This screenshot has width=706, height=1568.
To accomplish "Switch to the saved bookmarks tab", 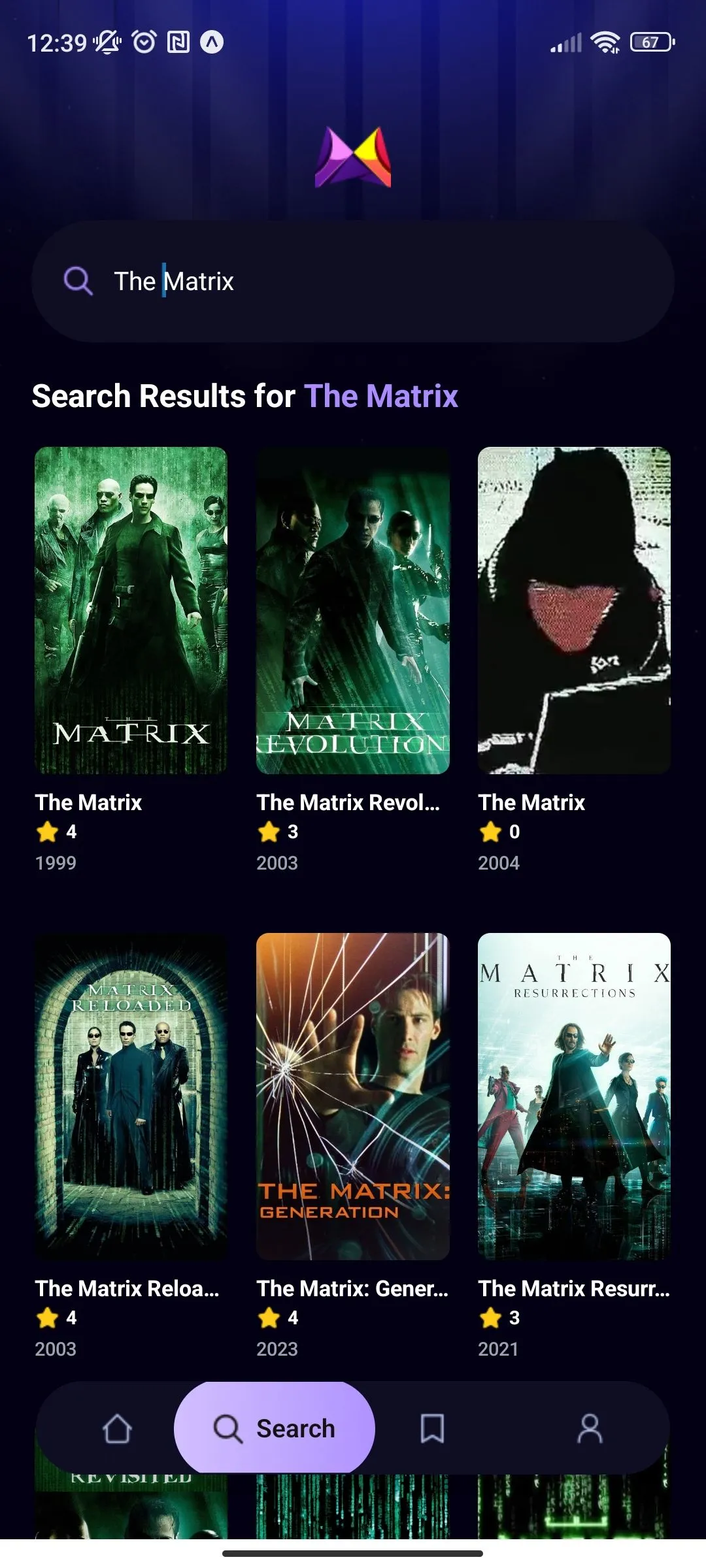I will coord(432,1428).
